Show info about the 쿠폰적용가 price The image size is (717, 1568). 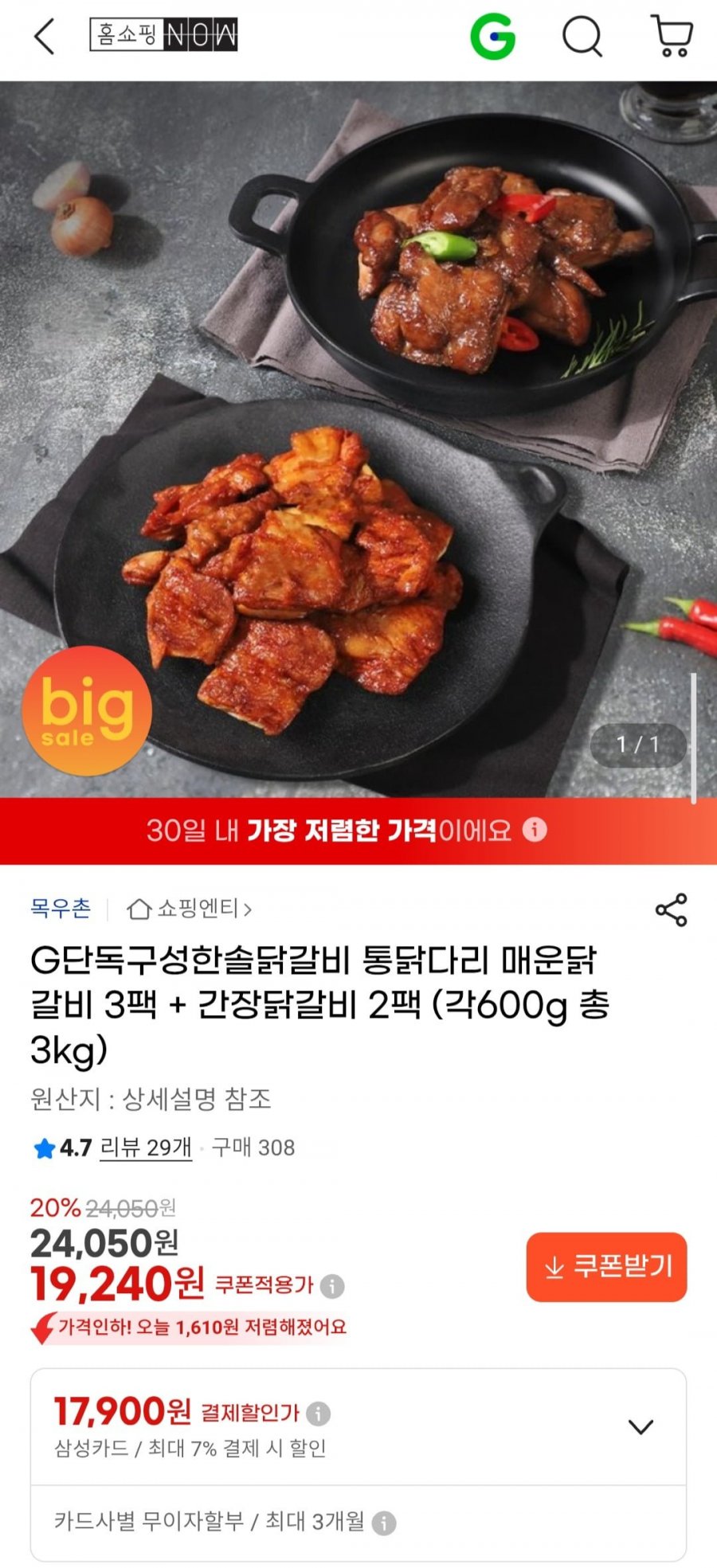[332, 1285]
